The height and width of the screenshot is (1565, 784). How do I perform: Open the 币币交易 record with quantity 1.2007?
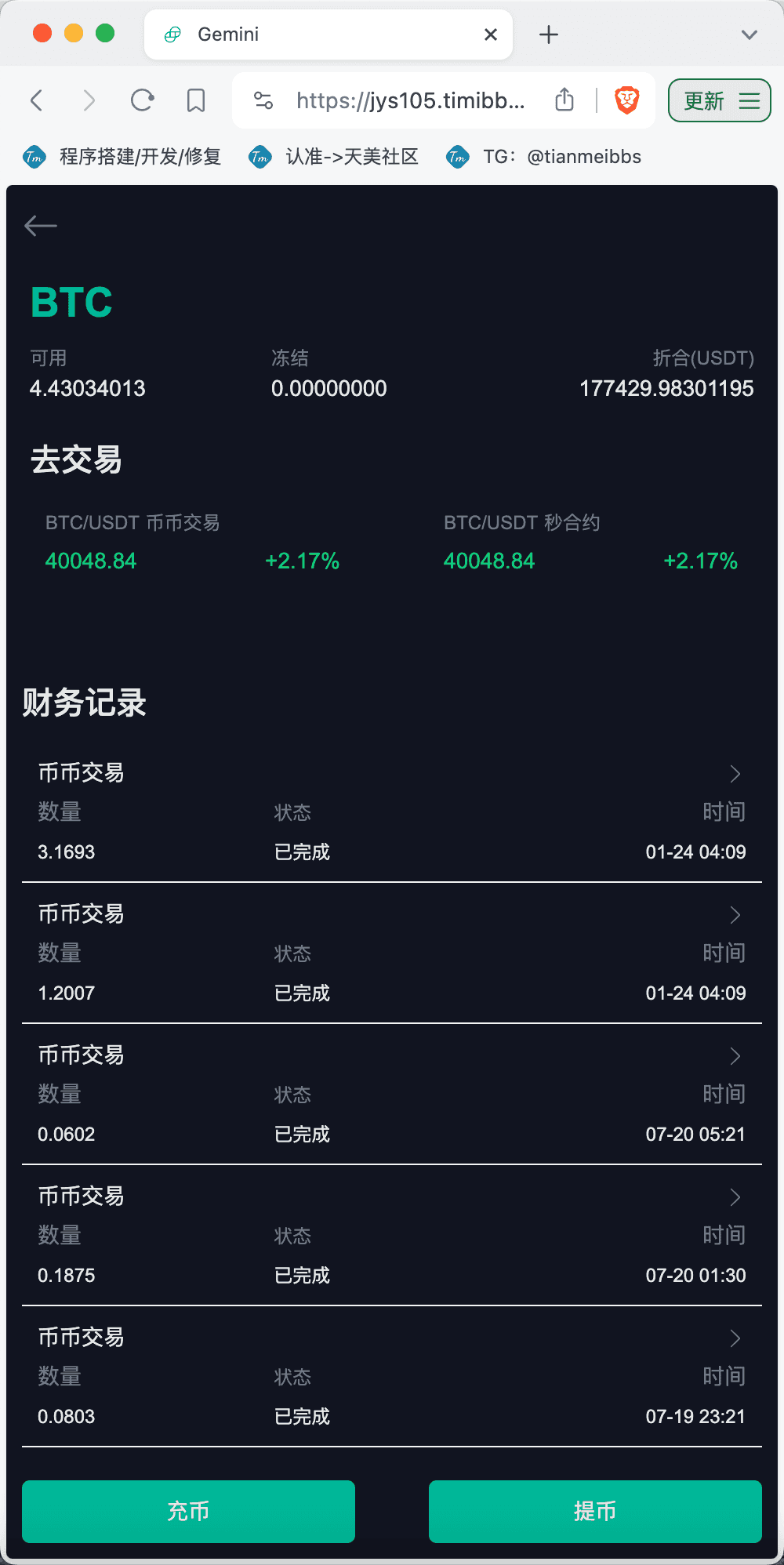[x=392, y=953]
